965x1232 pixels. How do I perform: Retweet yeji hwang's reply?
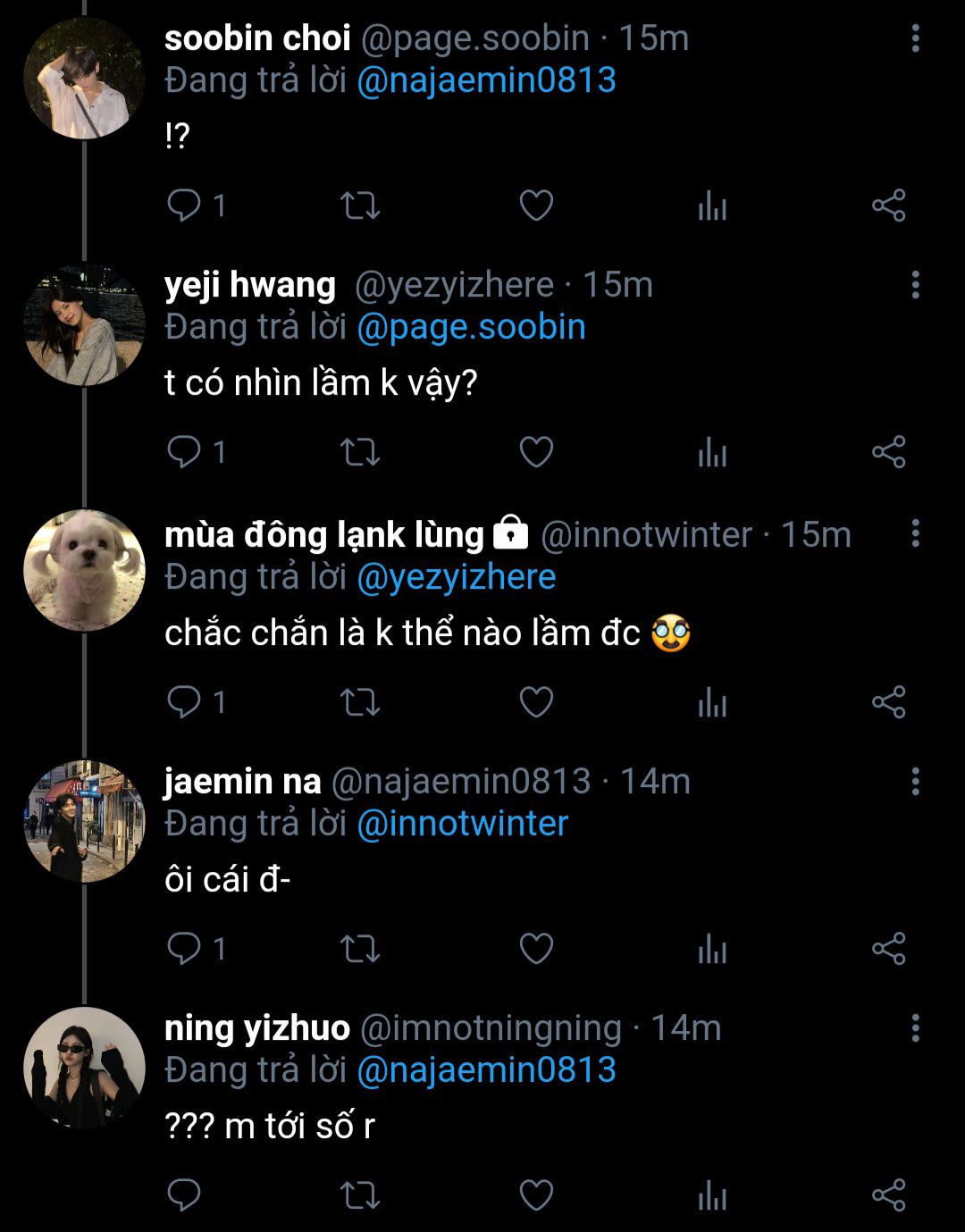coord(360,453)
